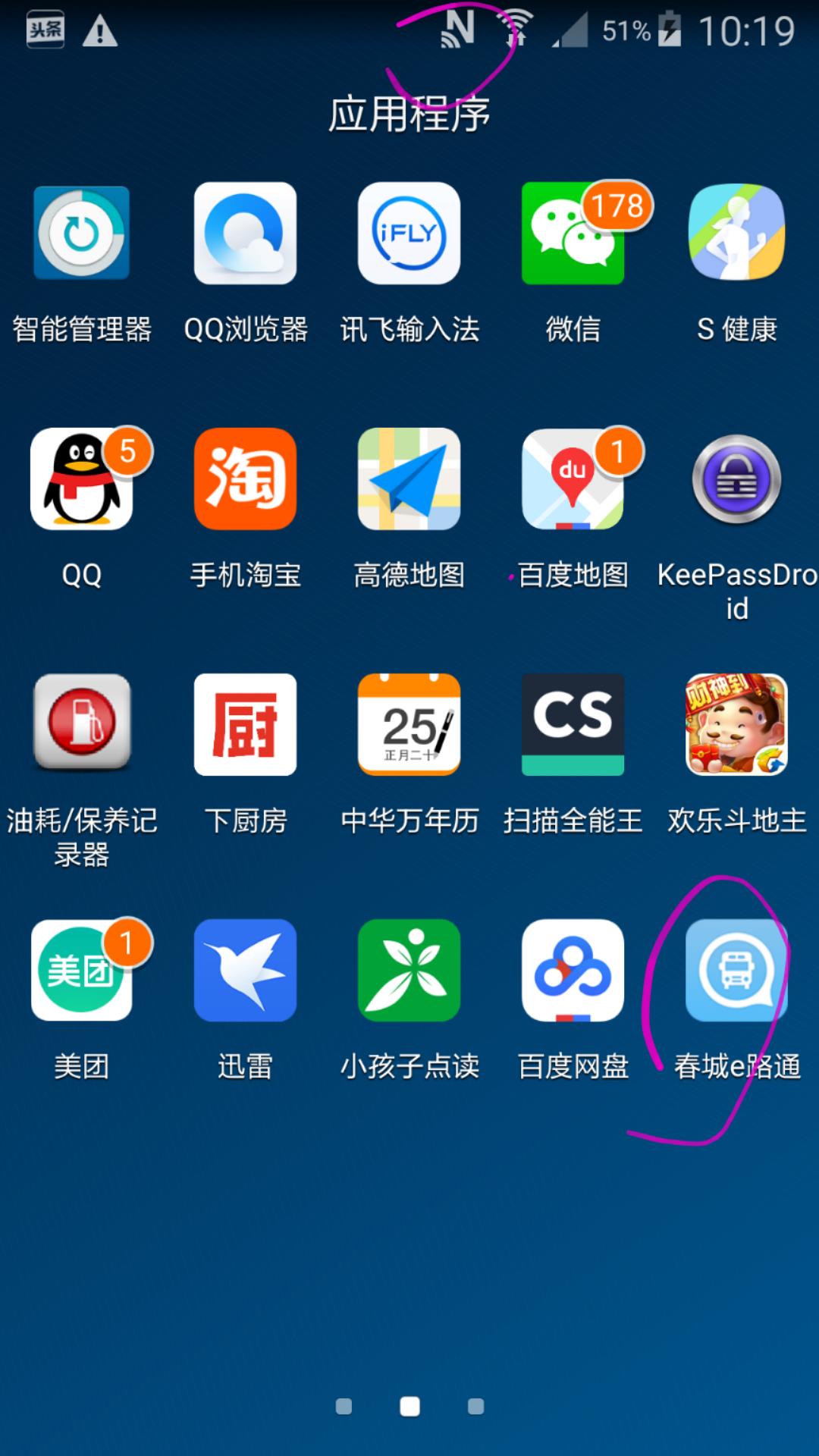Open 百度地图 app
Image resolution: width=819 pixels, height=1456 pixels.
tap(573, 479)
